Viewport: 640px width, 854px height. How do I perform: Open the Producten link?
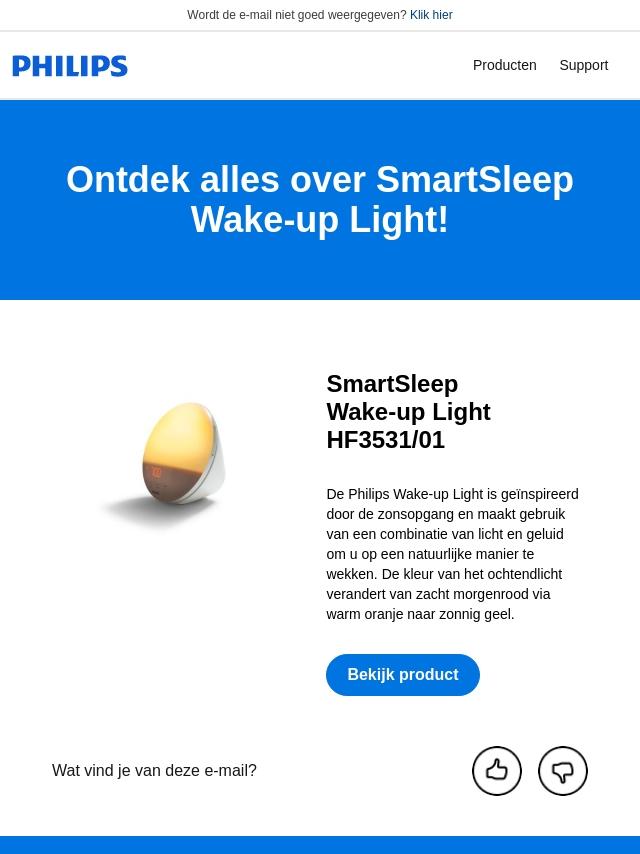[x=504, y=65]
